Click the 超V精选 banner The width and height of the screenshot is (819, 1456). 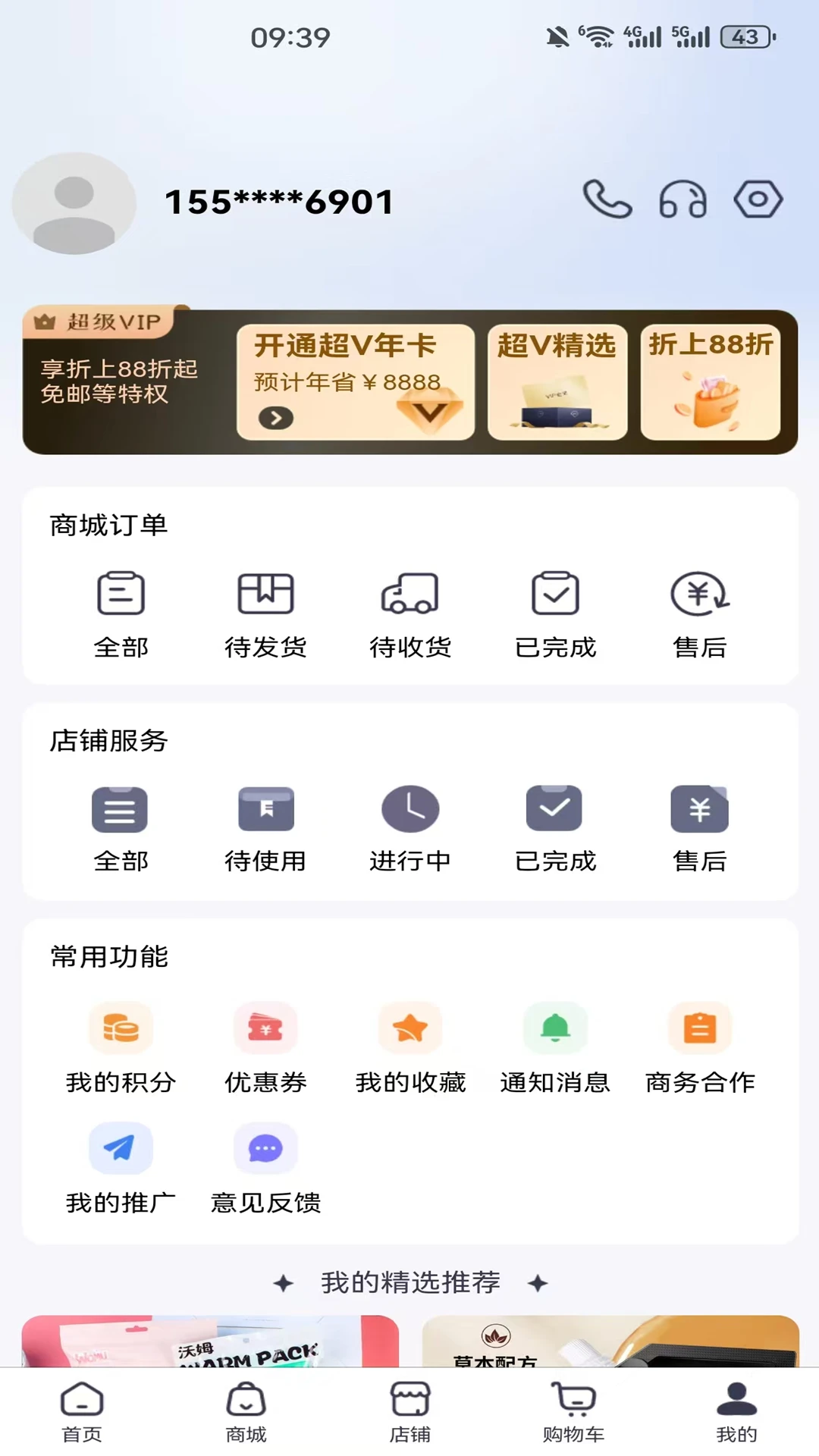(556, 383)
